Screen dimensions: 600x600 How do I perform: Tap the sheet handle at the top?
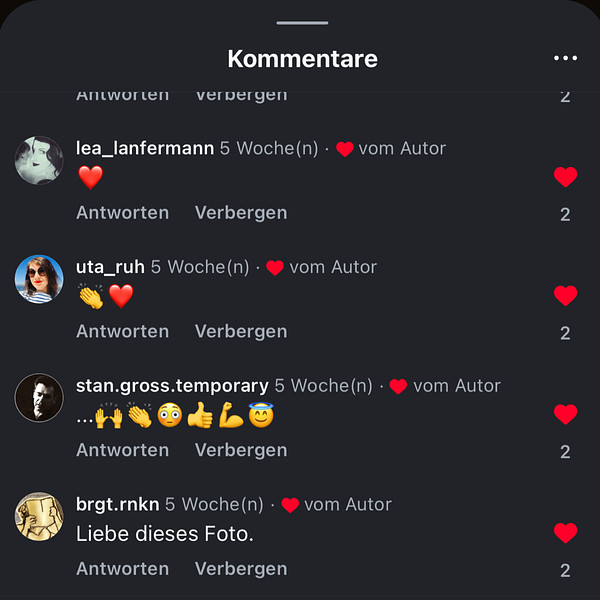(x=302, y=22)
